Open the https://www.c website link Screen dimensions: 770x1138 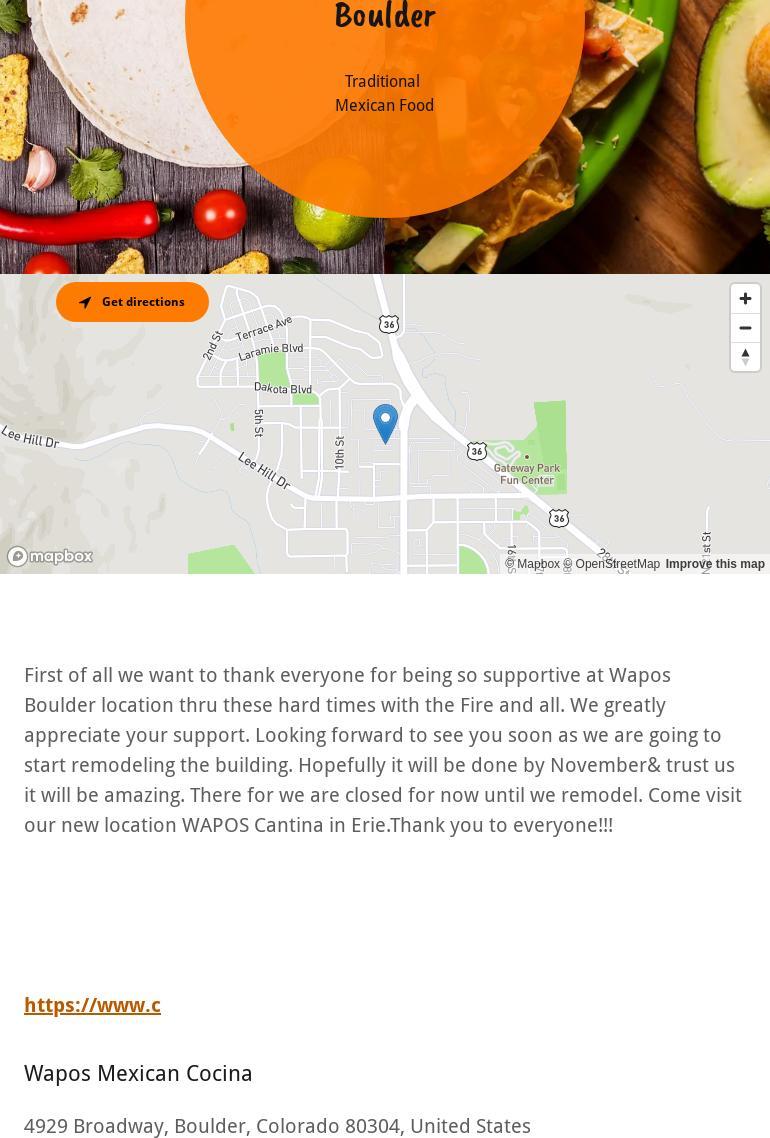click(x=92, y=1005)
